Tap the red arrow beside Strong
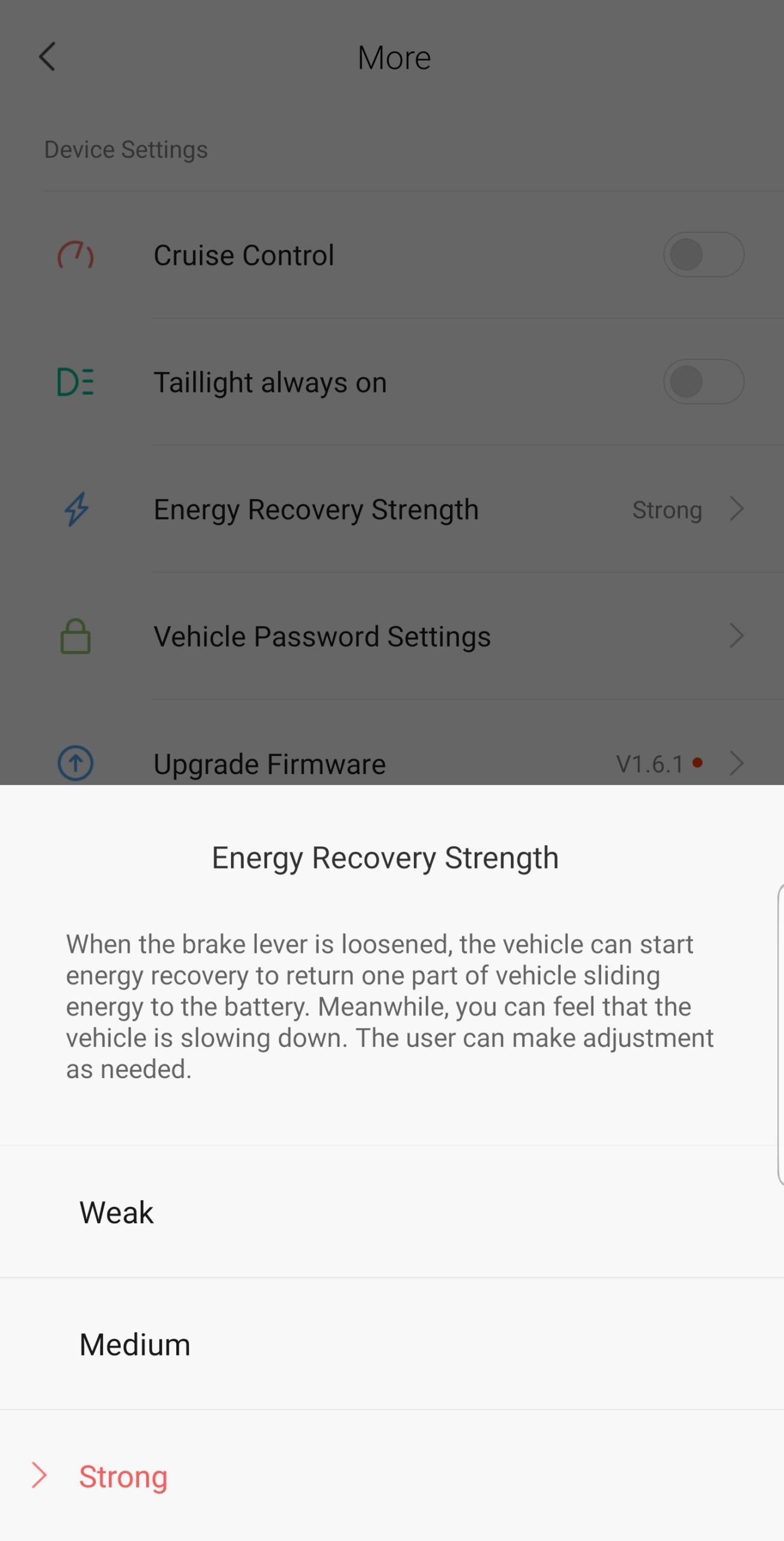 tap(40, 1476)
